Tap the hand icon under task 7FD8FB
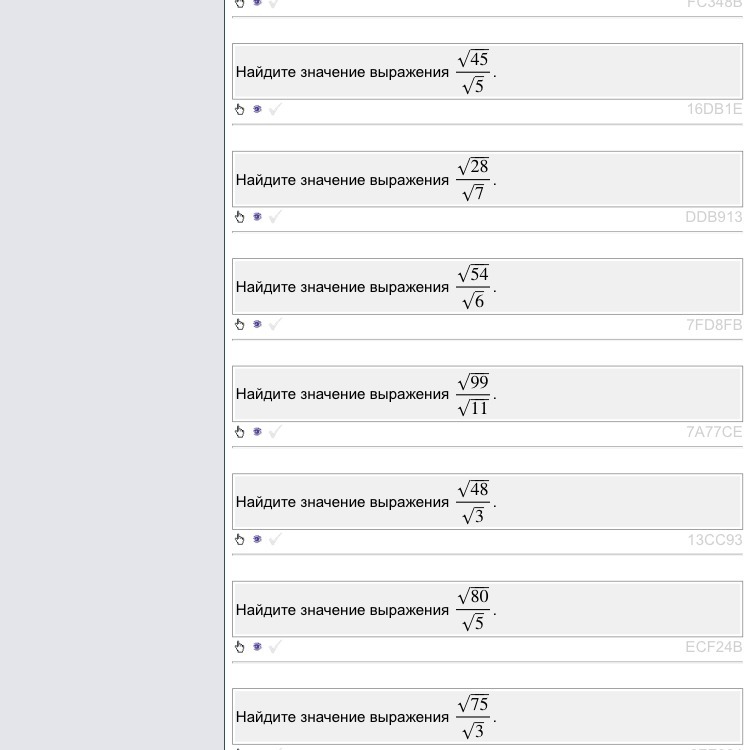Viewport: 750px width, 750px height. [x=239, y=324]
